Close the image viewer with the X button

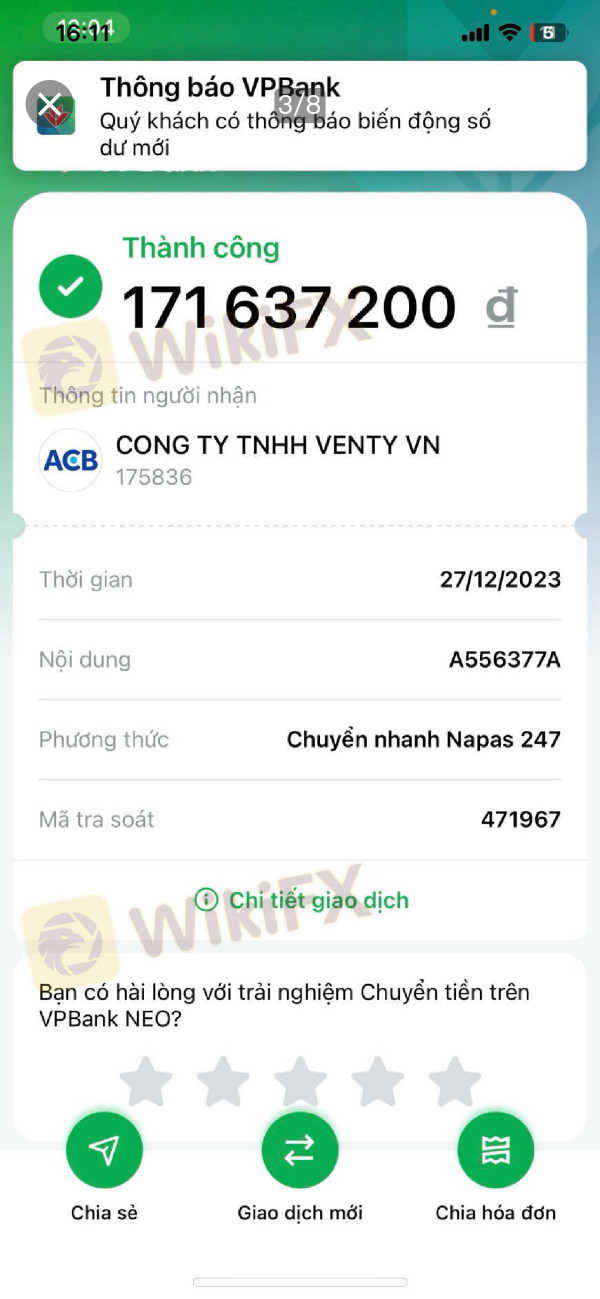click(49, 104)
